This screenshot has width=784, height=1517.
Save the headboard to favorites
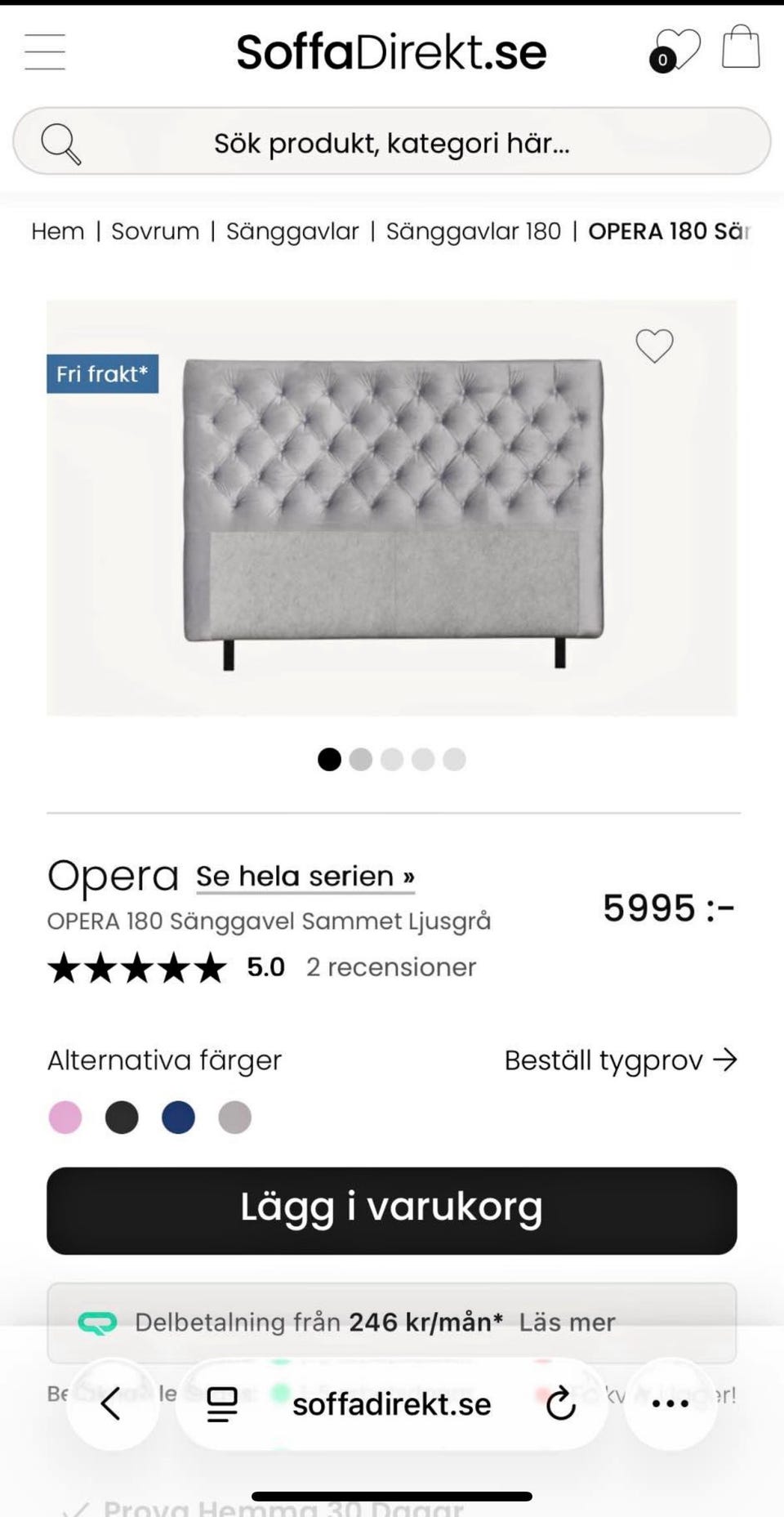click(x=654, y=346)
